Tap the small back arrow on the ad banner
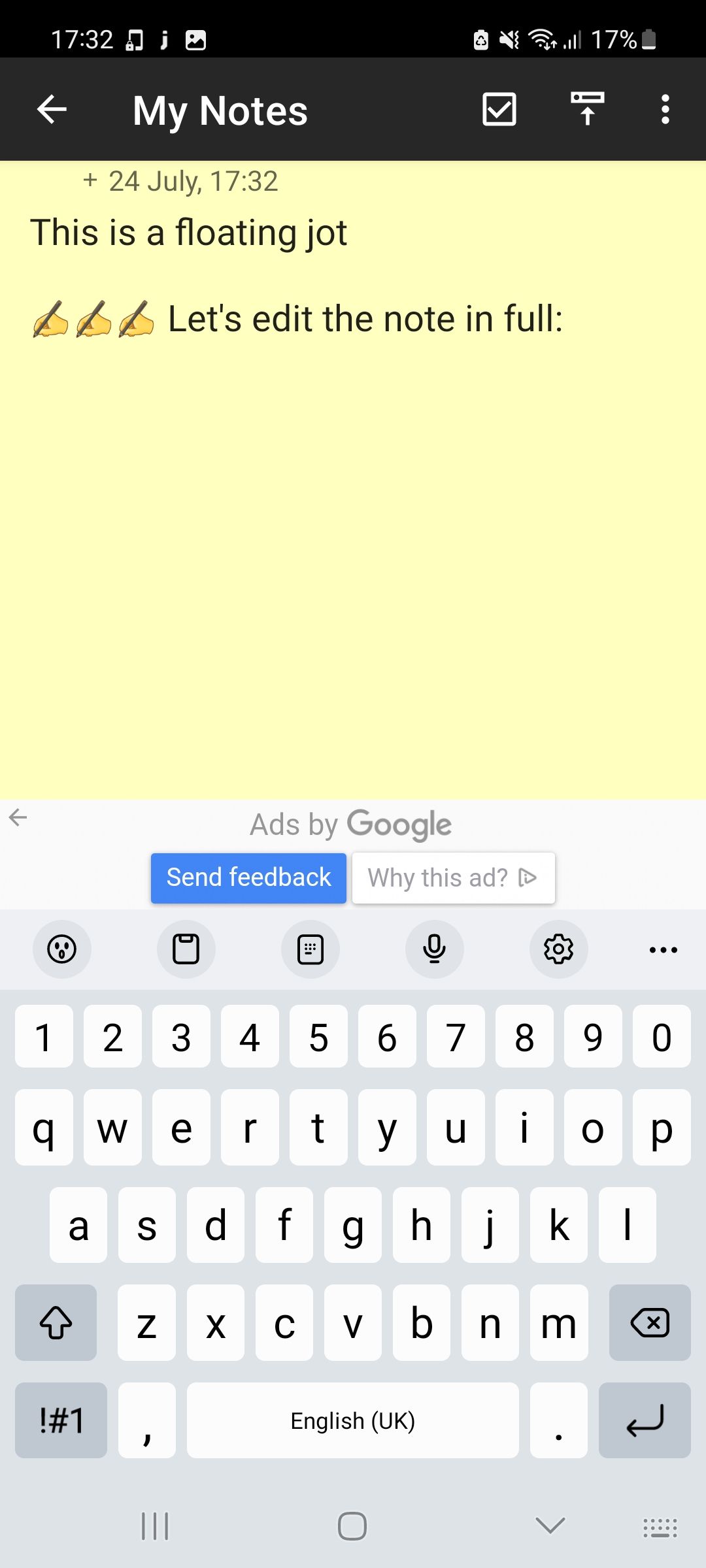Image resolution: width=706 pixels, height=1568 pixels. pyautogui.click(x=18, y=817)
